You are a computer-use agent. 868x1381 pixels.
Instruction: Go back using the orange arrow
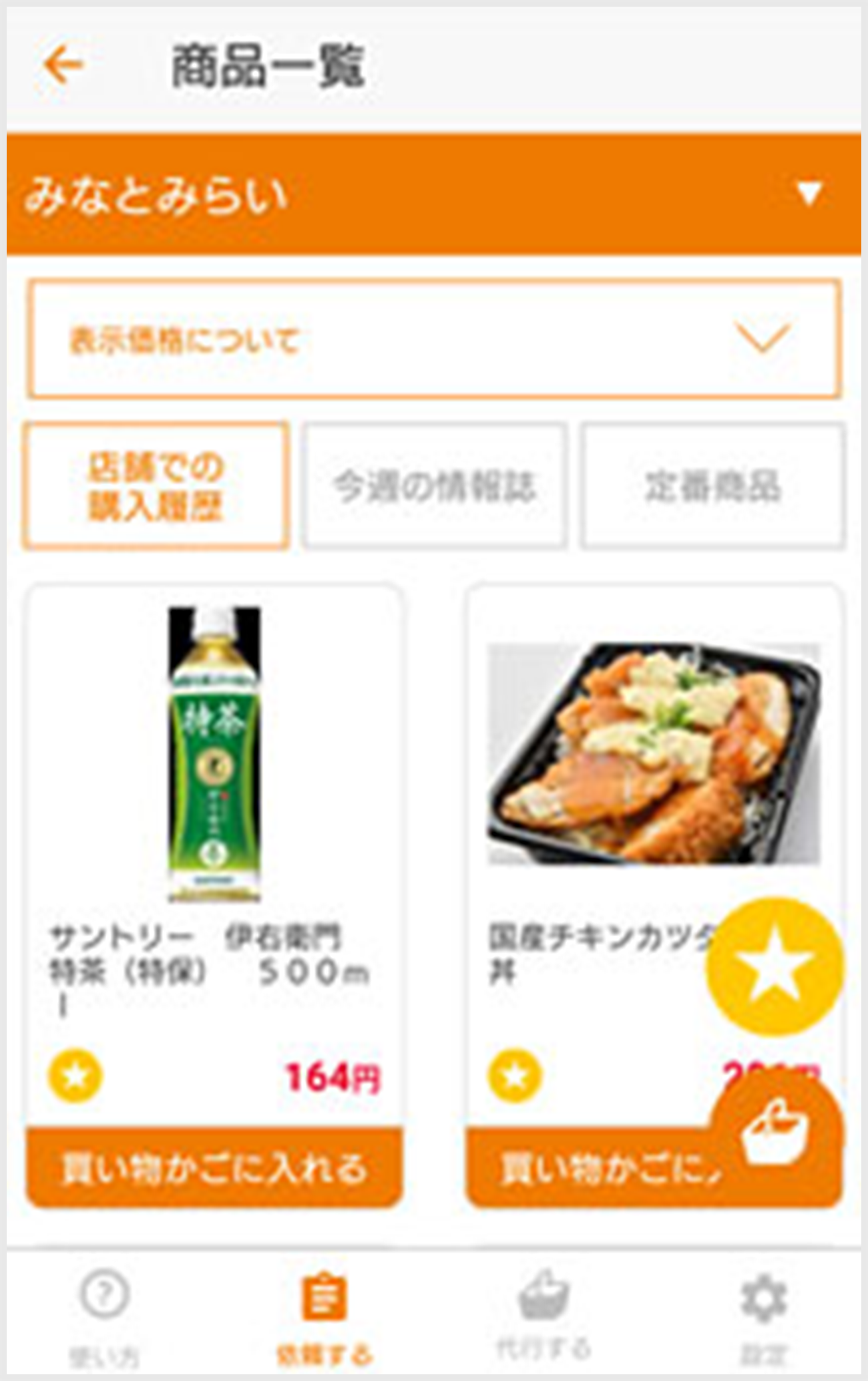tap(63, 65)
